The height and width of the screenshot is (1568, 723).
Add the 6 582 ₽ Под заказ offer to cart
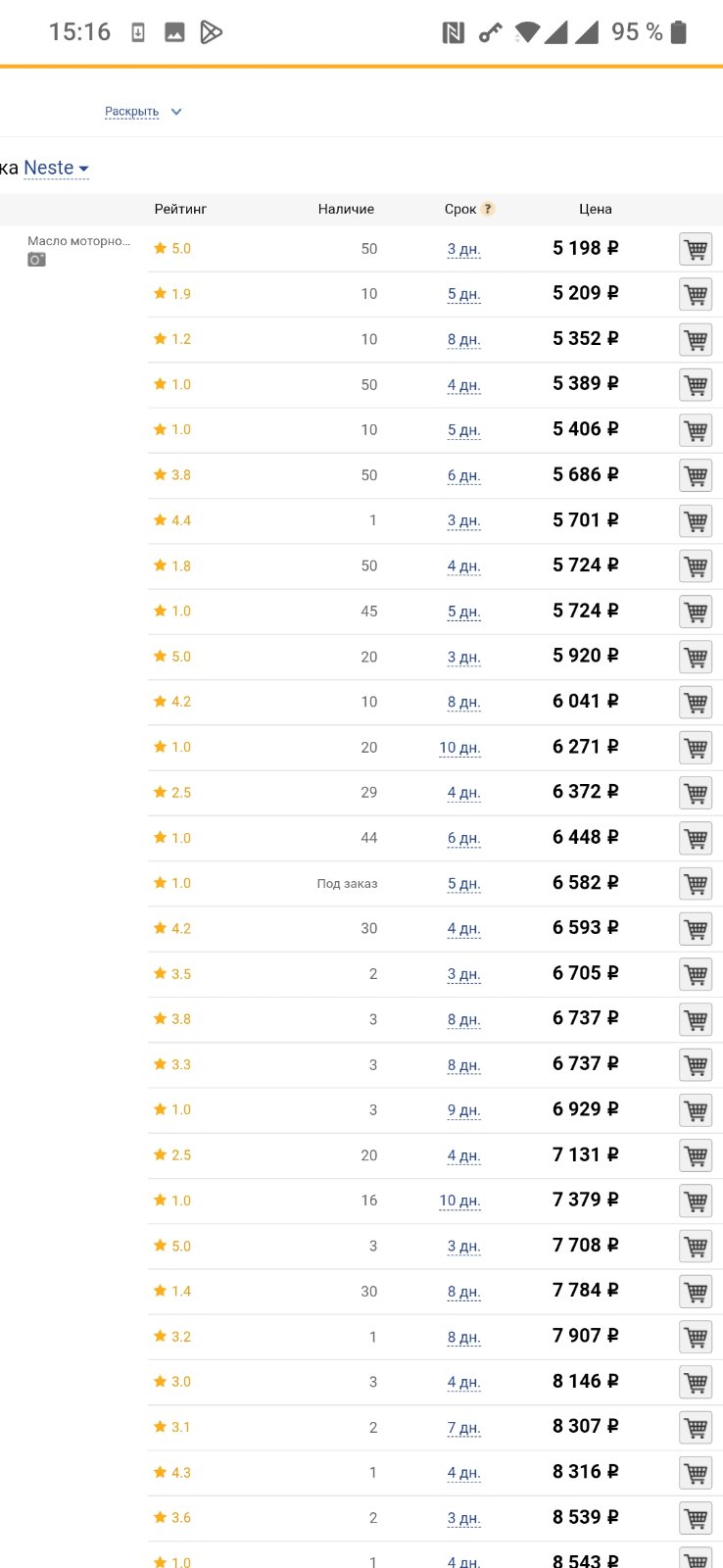click(x=696, y=883)
